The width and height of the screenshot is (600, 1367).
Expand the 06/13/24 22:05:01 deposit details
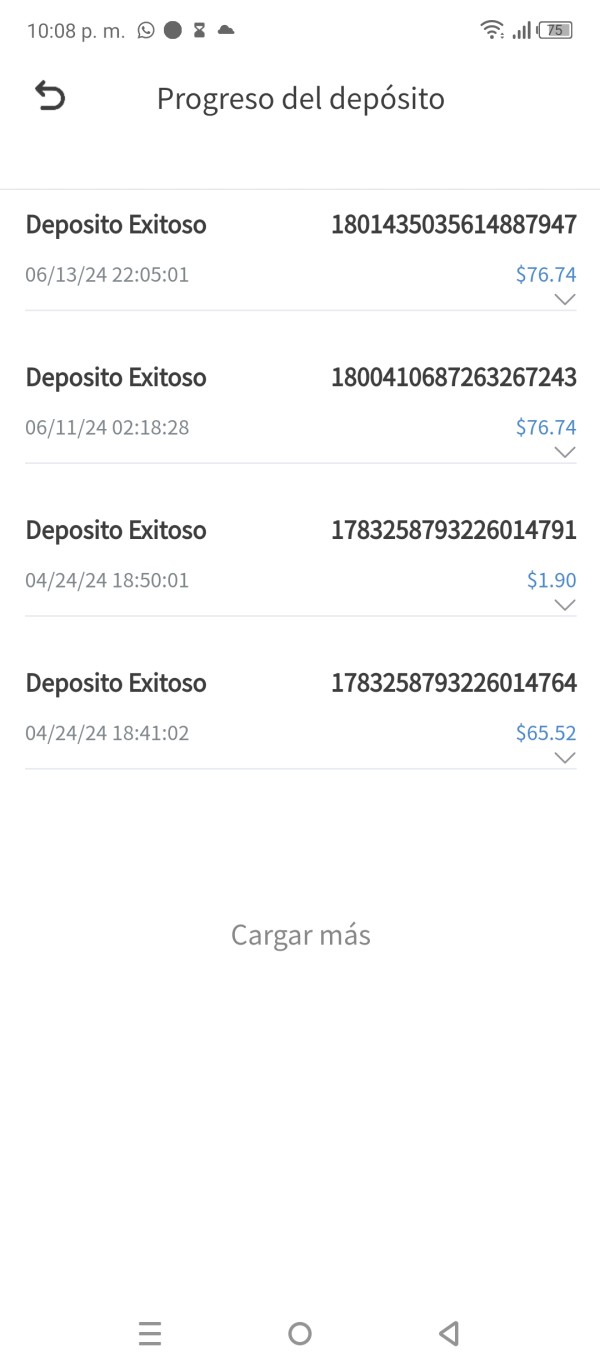point(564,299)
